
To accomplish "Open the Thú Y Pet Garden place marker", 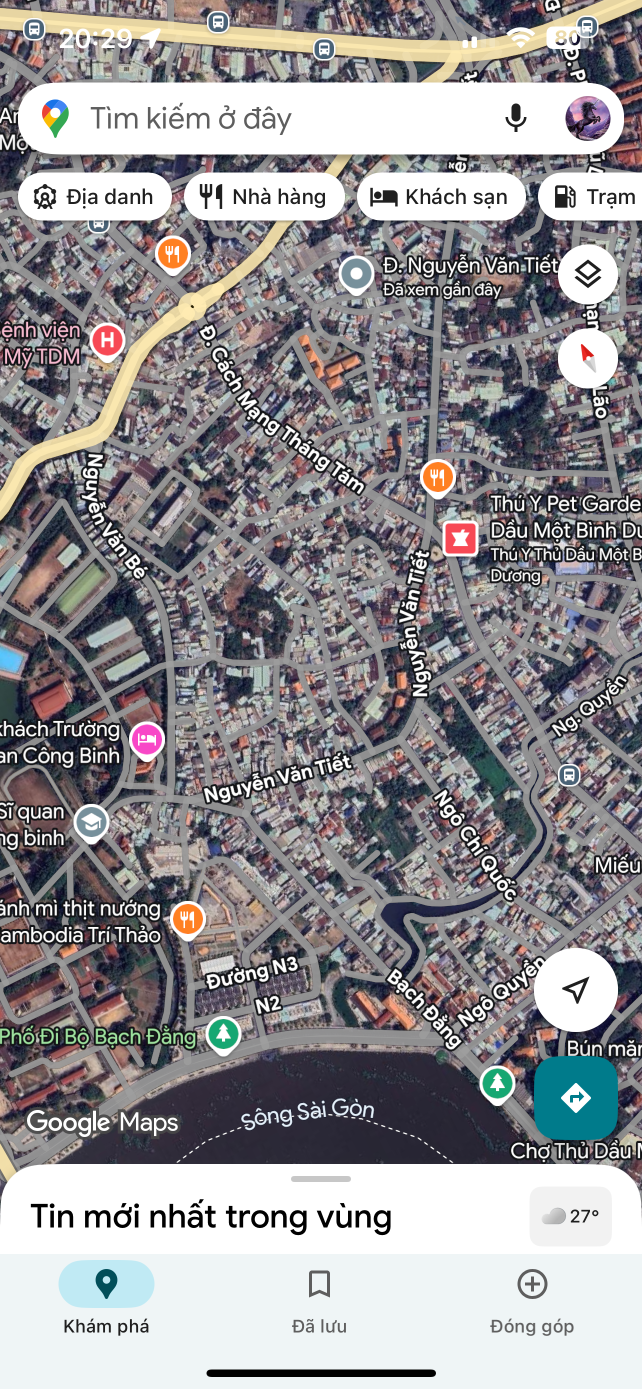I will (x=460, y=537).
